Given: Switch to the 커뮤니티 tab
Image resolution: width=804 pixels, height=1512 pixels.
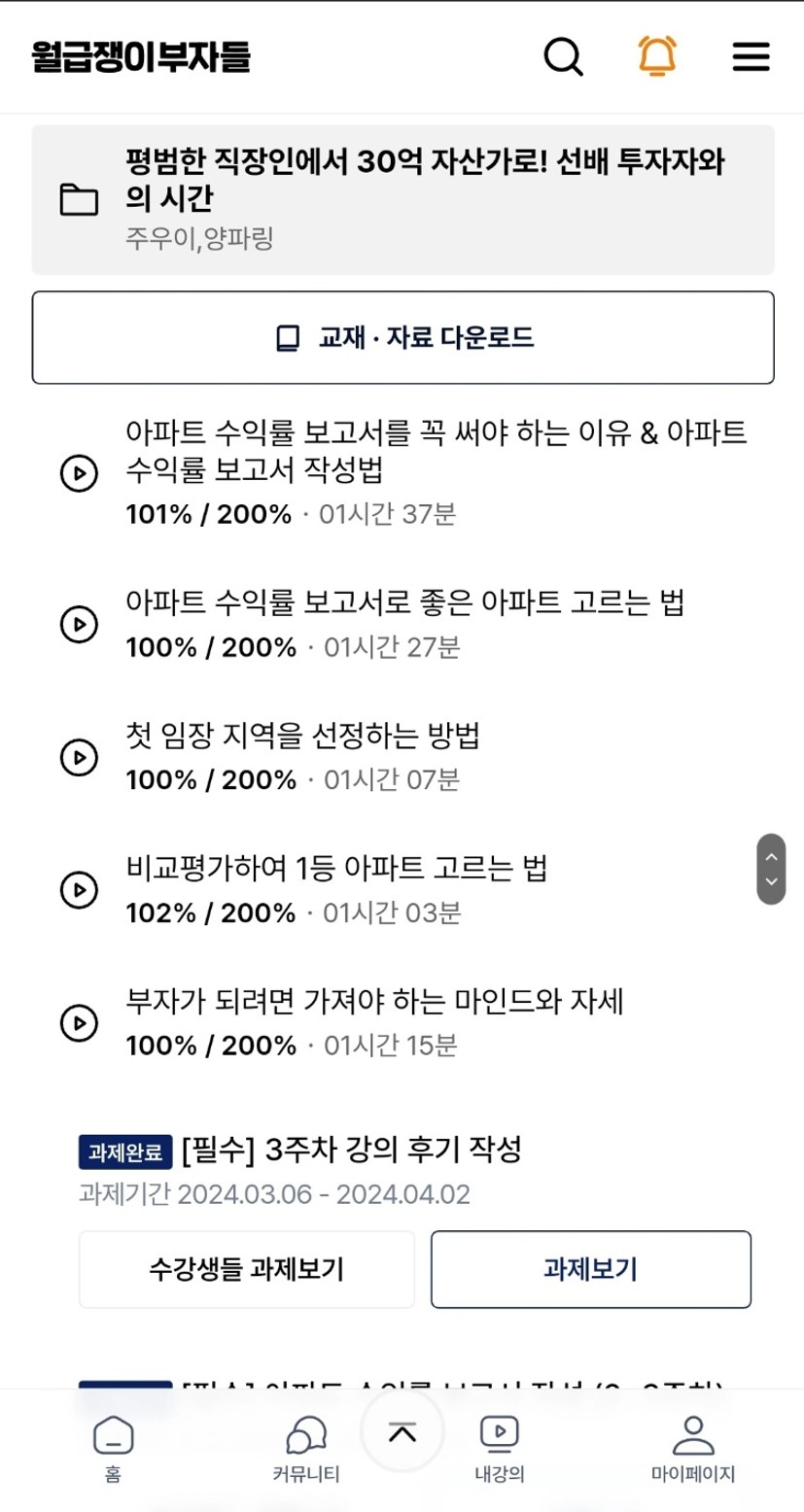Looking at the screenshot, I should [305, 1449].
